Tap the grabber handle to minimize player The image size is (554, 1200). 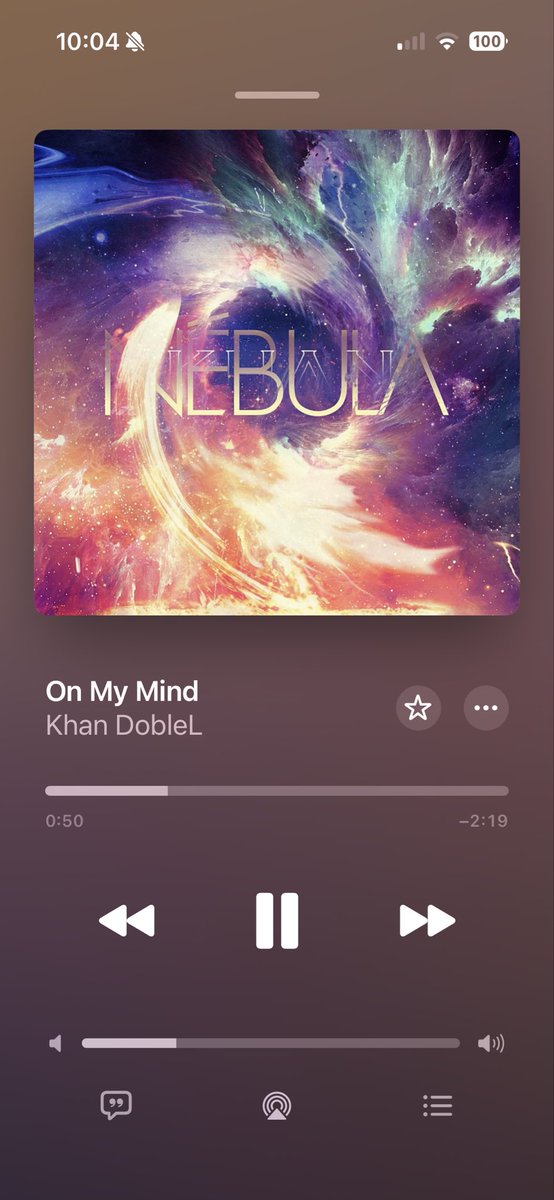[277, 95]
